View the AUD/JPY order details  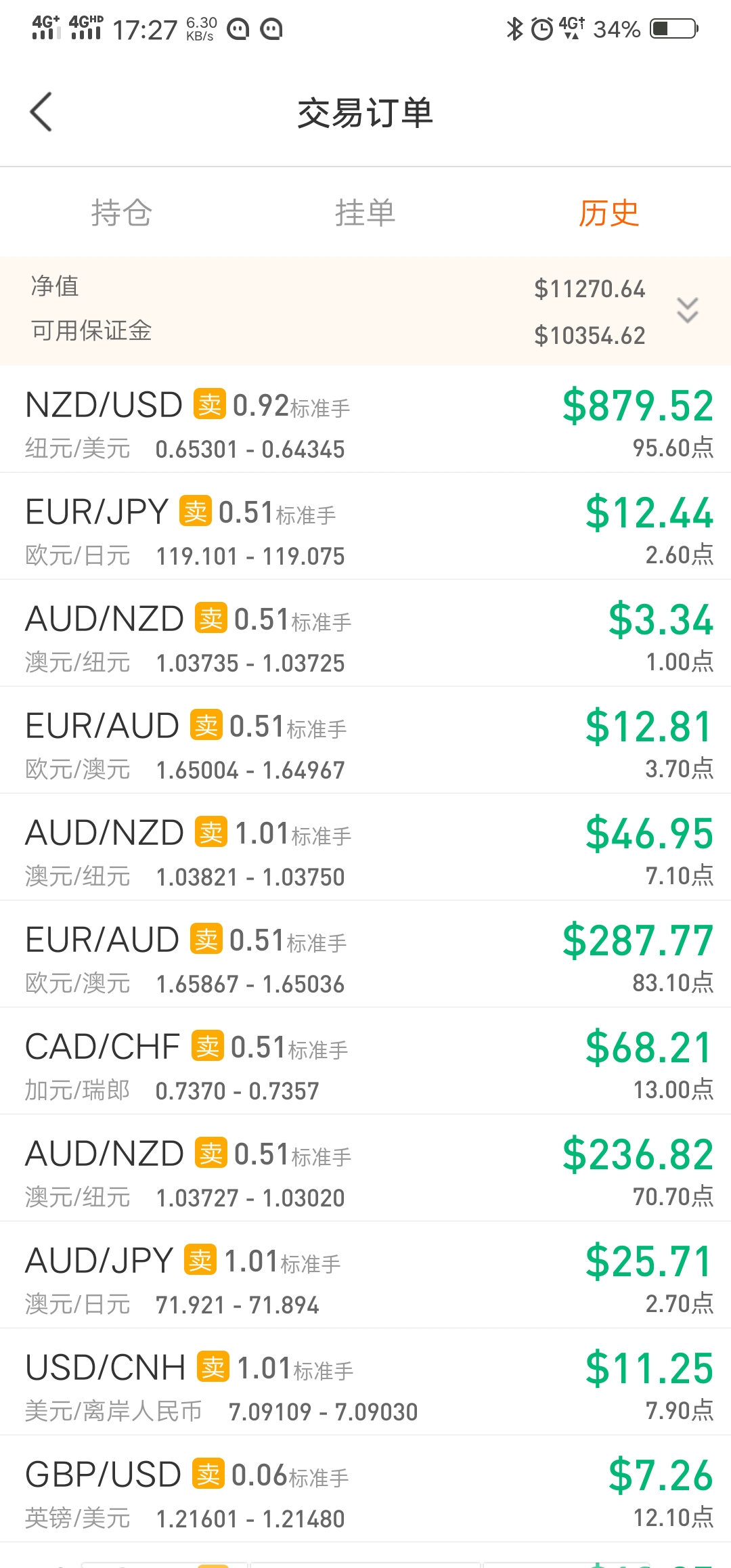point(365,1275)
